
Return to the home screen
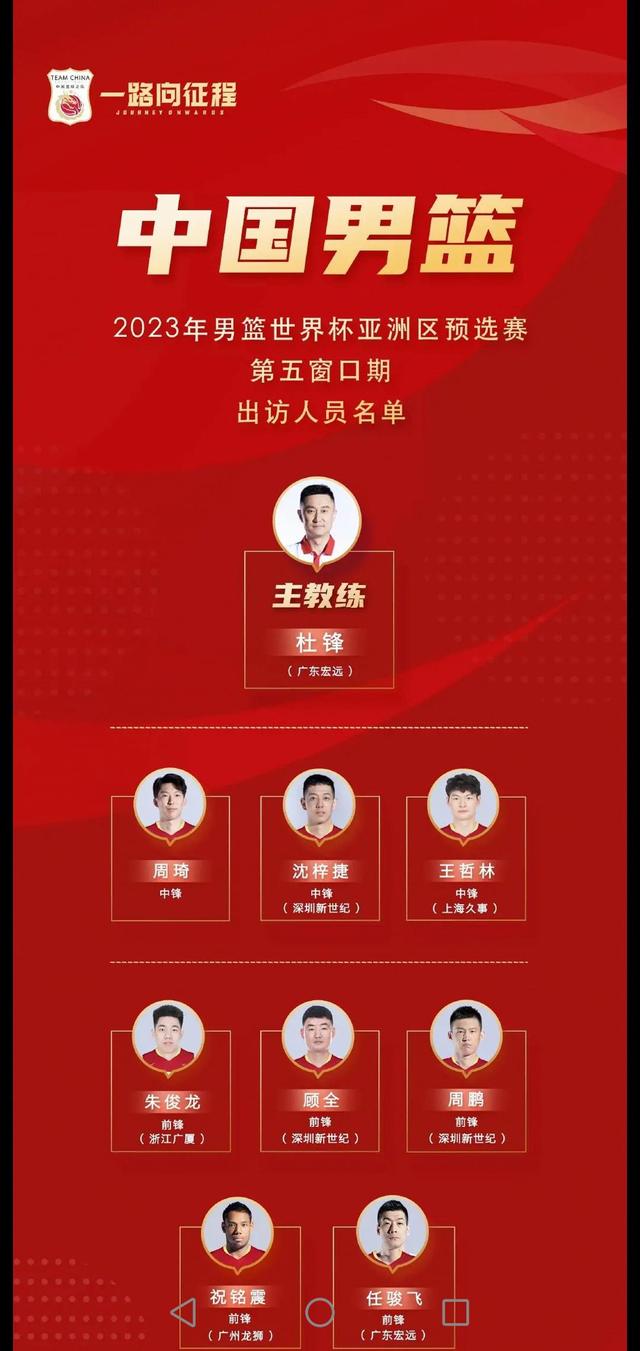pos(319,1312)
